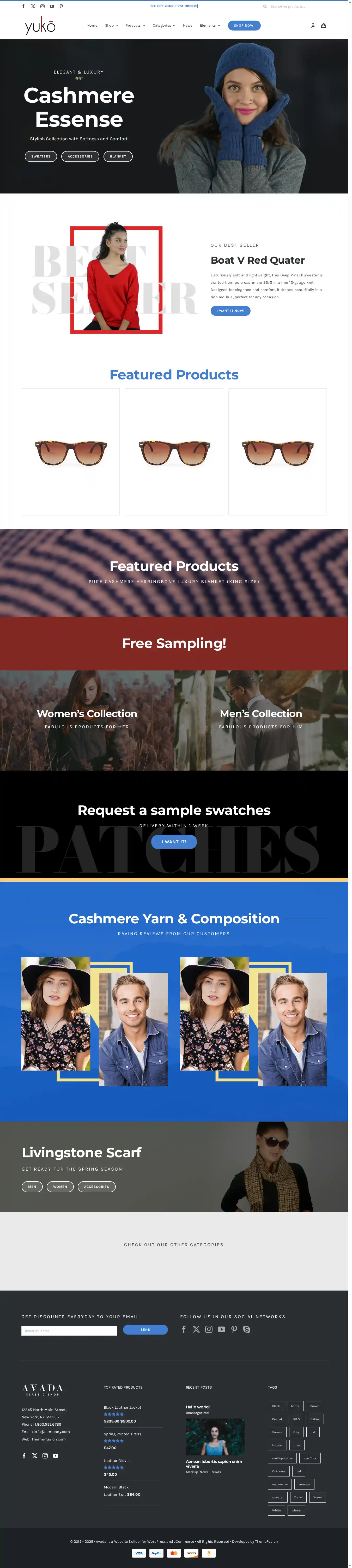Expand the Categories dropdown menu
Viewport: 352px width, 1568px height.
[163, 26]
